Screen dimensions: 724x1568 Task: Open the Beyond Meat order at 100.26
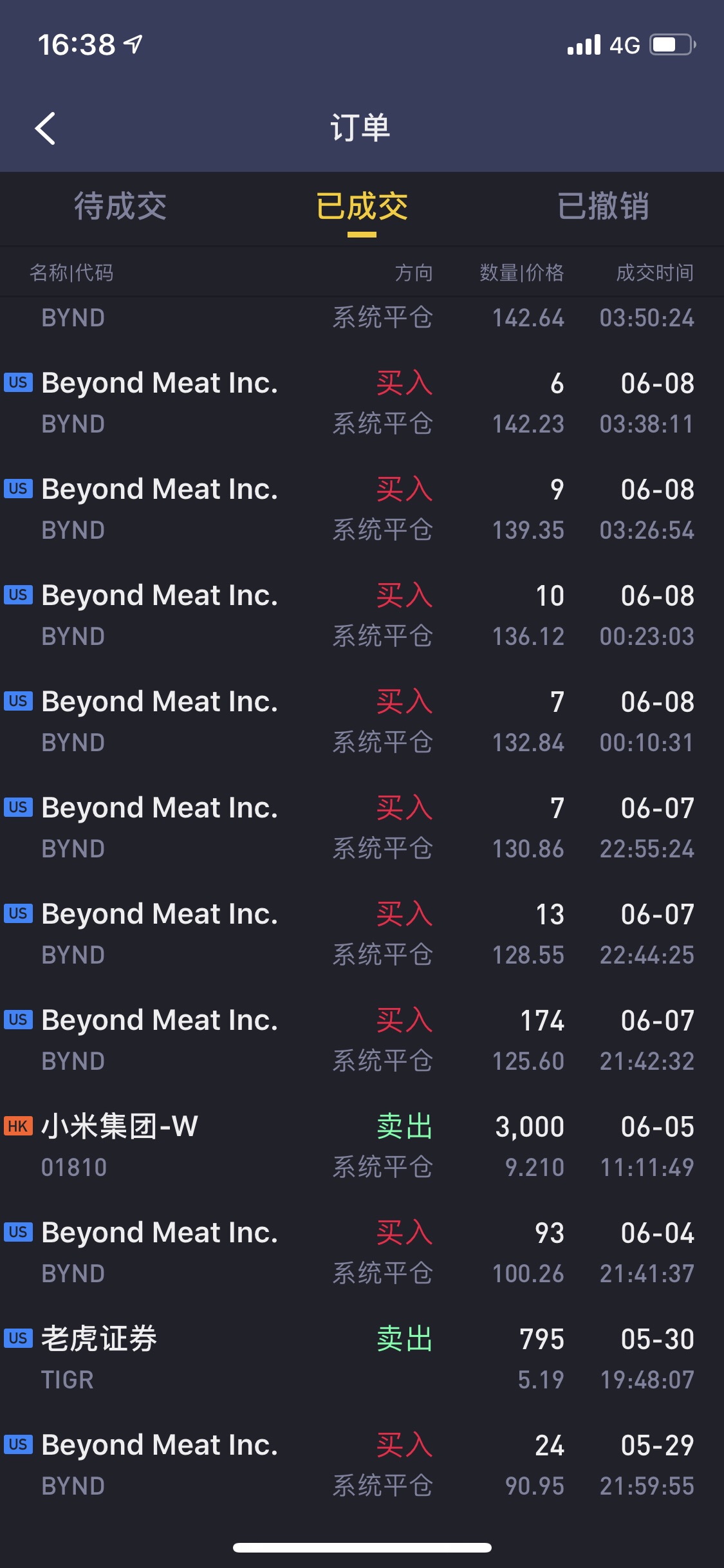tap(362, 1253)
